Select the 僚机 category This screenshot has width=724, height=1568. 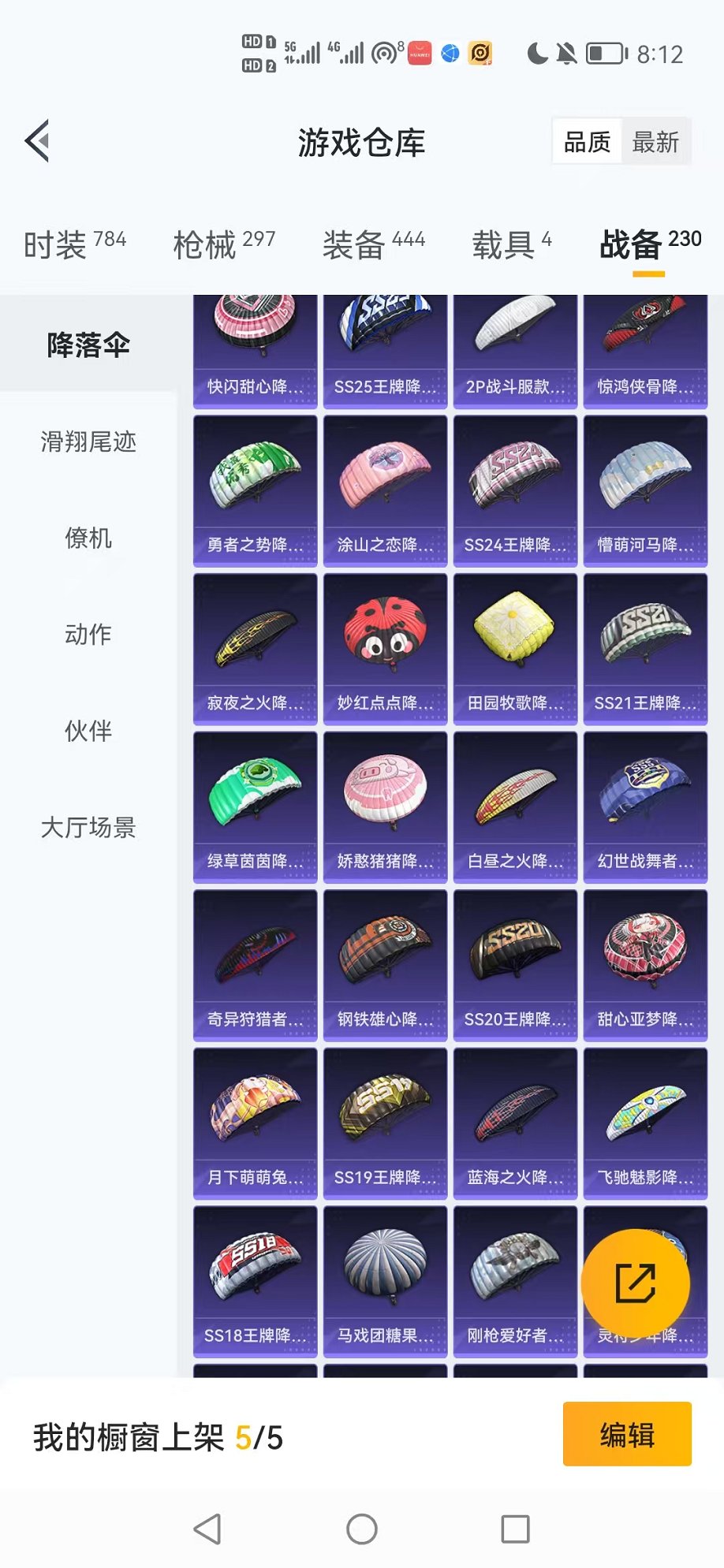pos(88,538)
